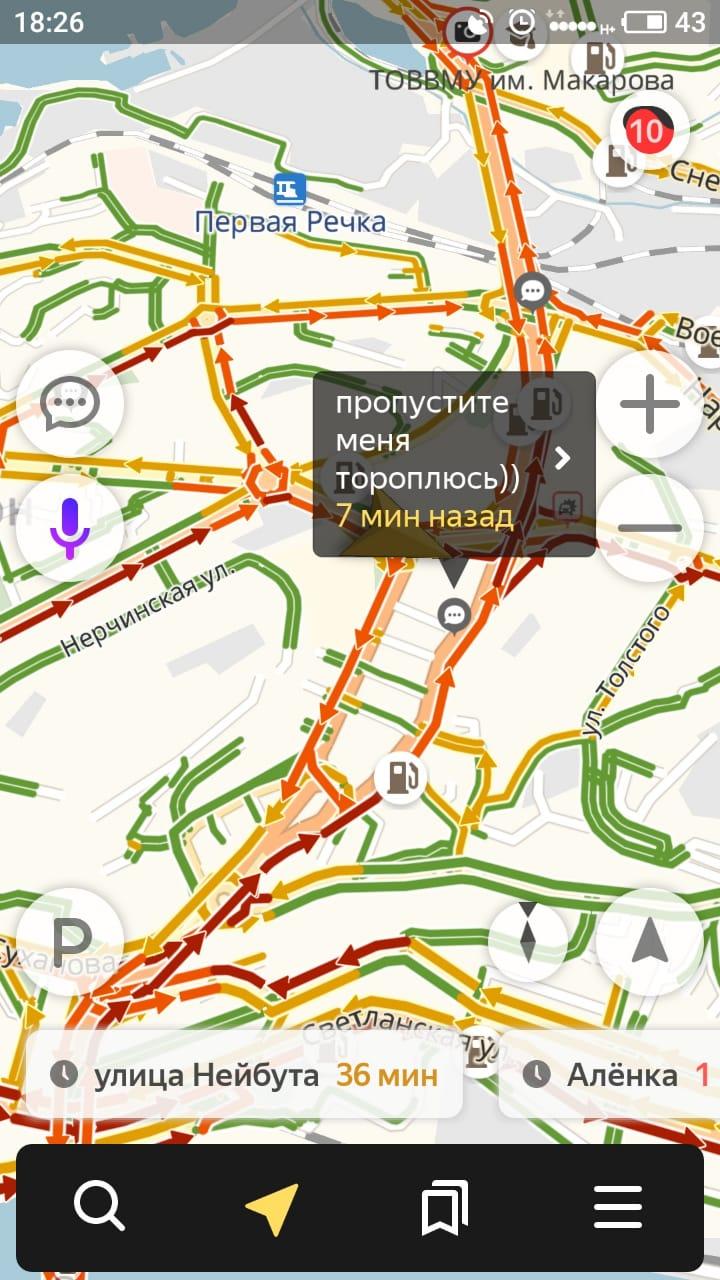
Task: Center the map on my location
Action: [650, 940]
